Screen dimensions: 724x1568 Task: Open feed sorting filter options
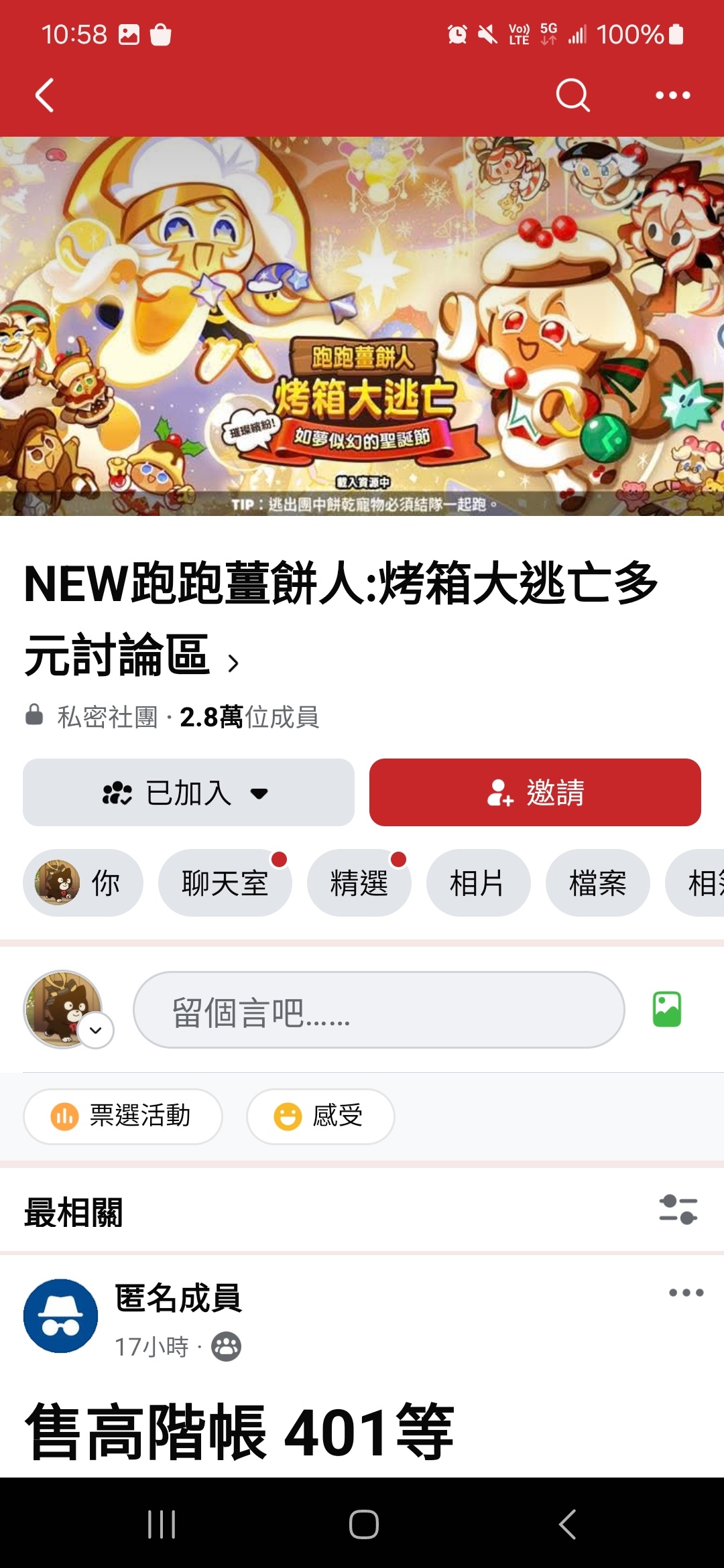[678, 1210]
